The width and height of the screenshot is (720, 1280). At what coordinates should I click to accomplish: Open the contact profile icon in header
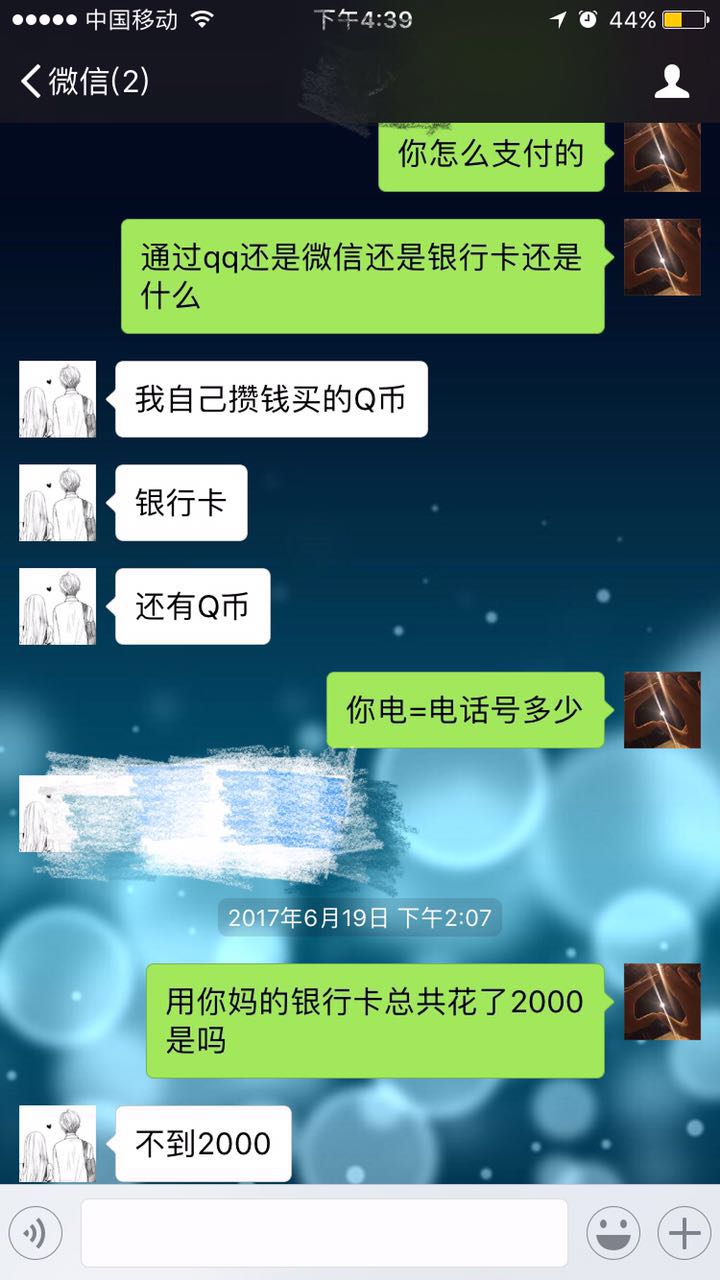point(672,82)
